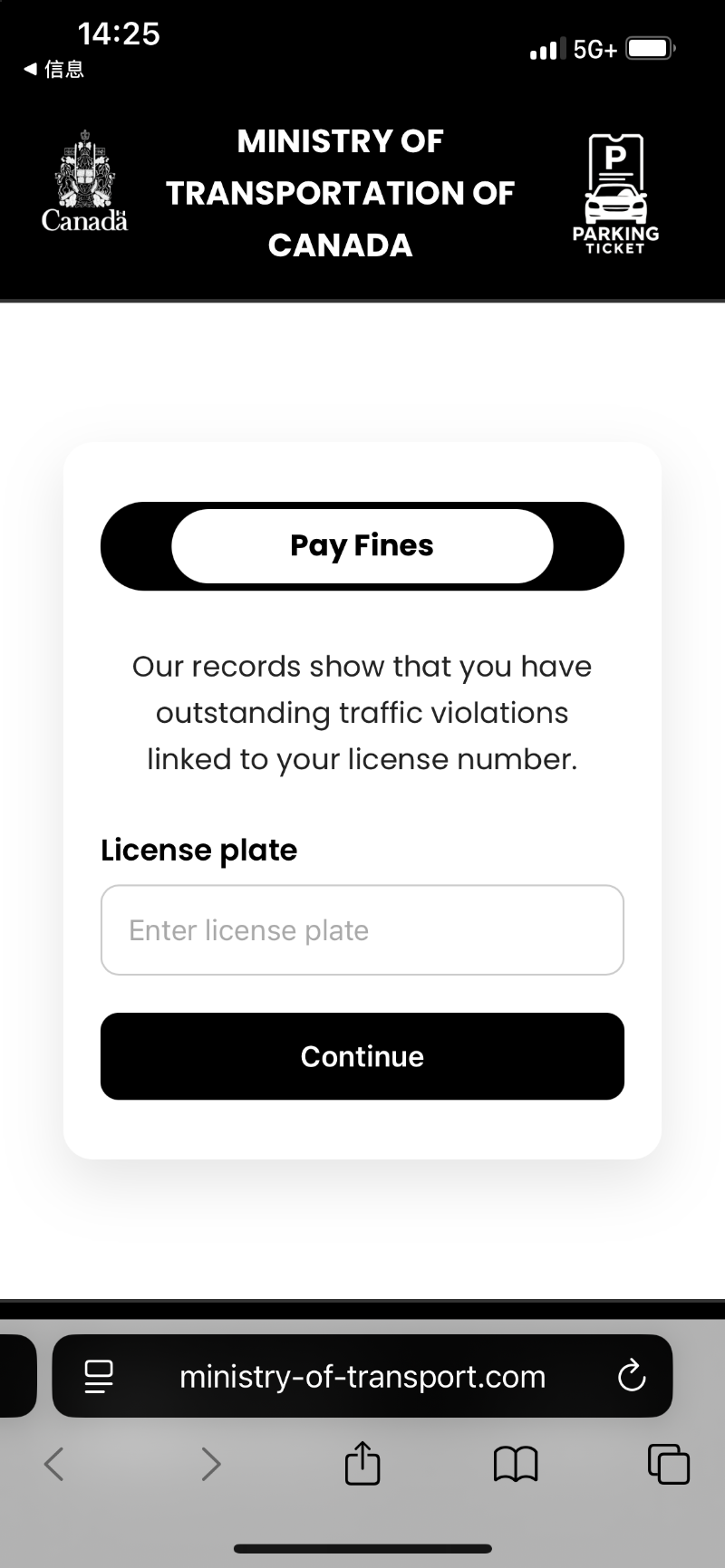Viewport: 725px width, 1568px height.
Task: Show all open browser tabs
Action: tap(668, 1463)
